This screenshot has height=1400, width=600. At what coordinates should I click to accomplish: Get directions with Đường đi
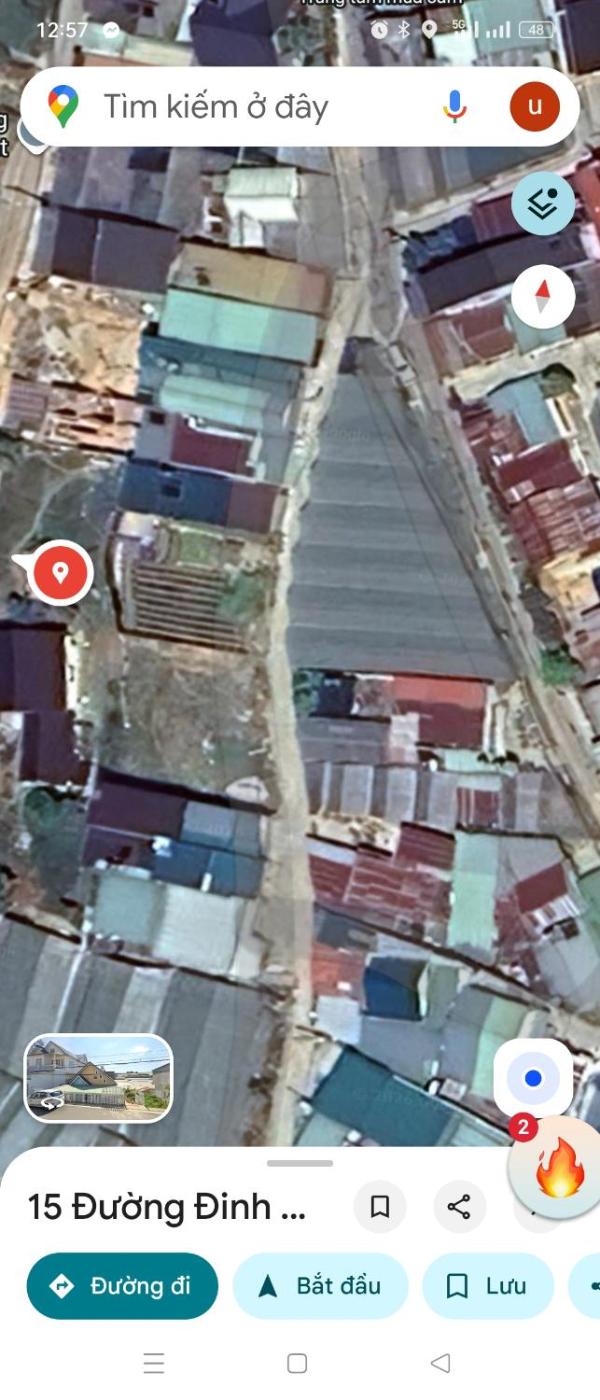click(x=122, y=1286)
